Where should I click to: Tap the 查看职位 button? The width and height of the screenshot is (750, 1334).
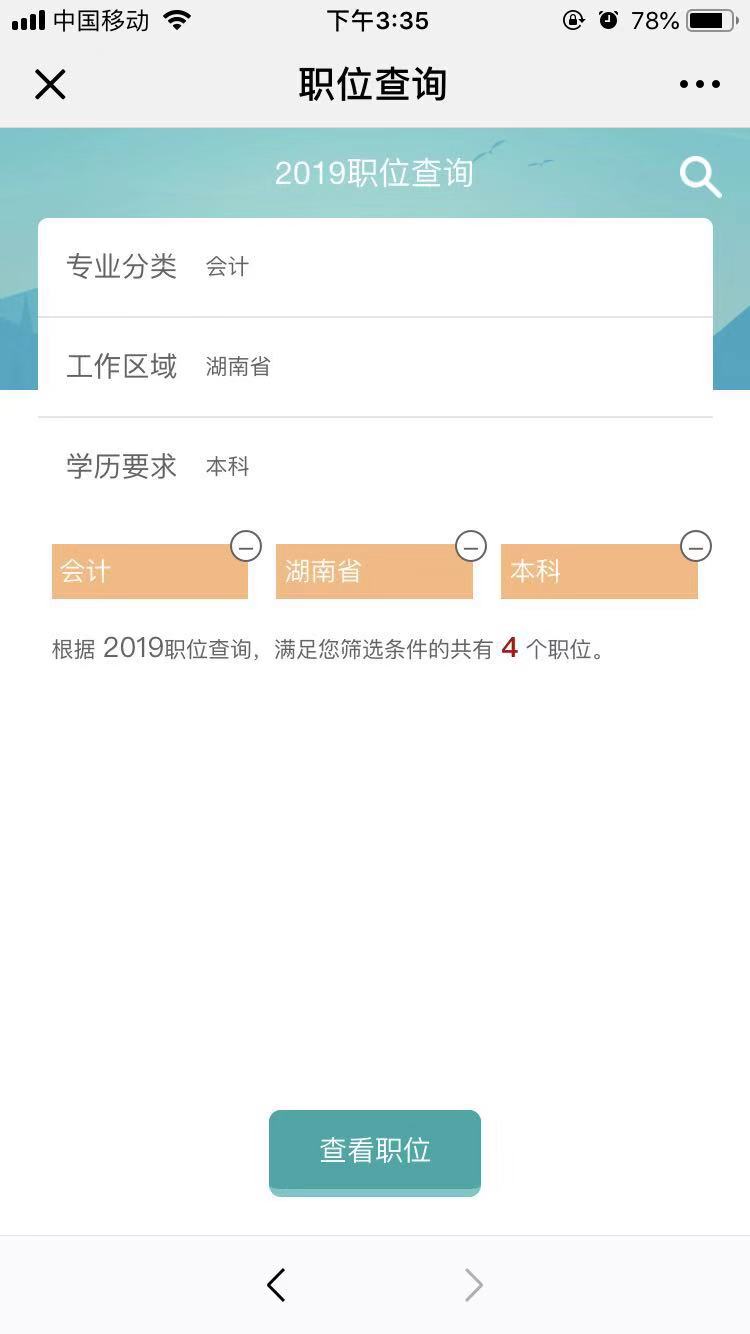coord(375,1151)
